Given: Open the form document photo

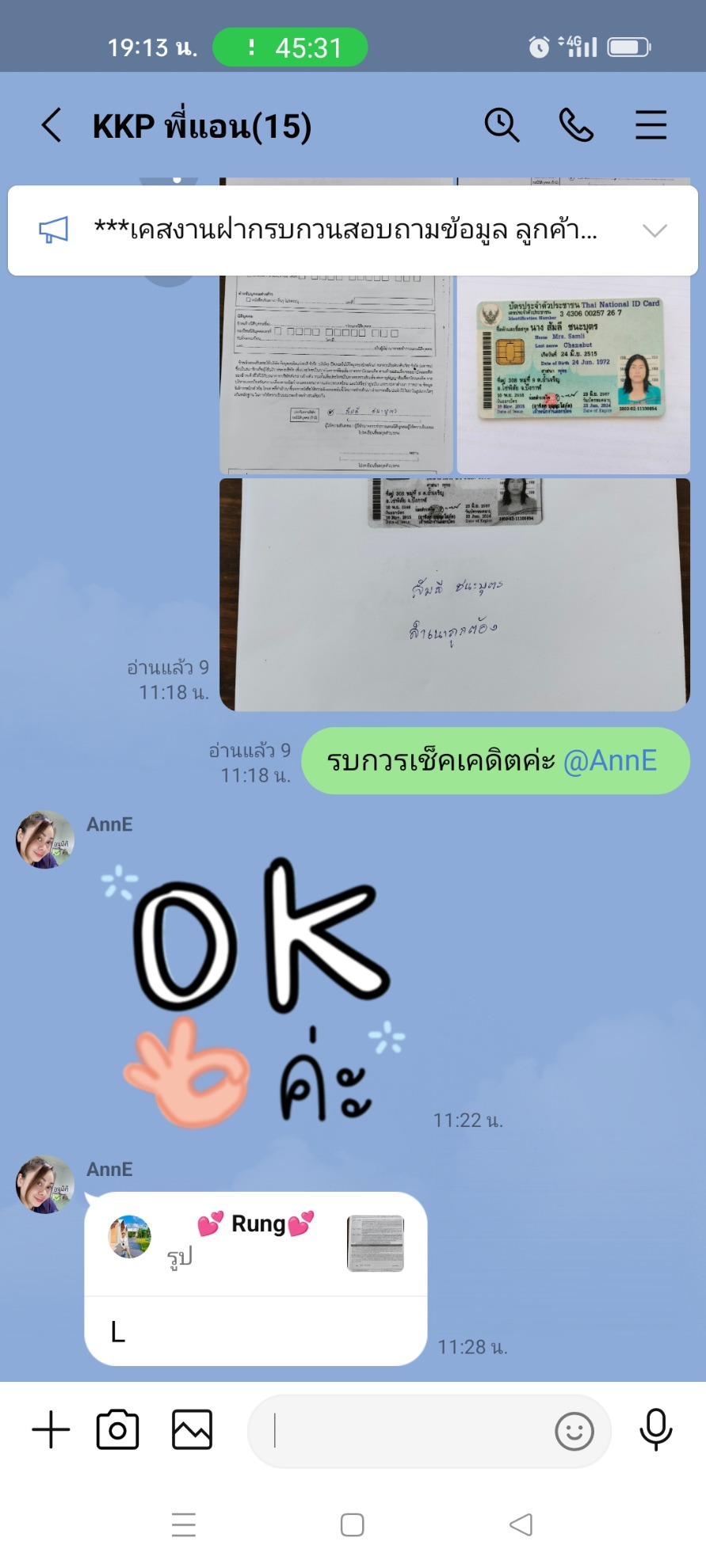Looking at the screenshot, I should (x=336, y=374).
